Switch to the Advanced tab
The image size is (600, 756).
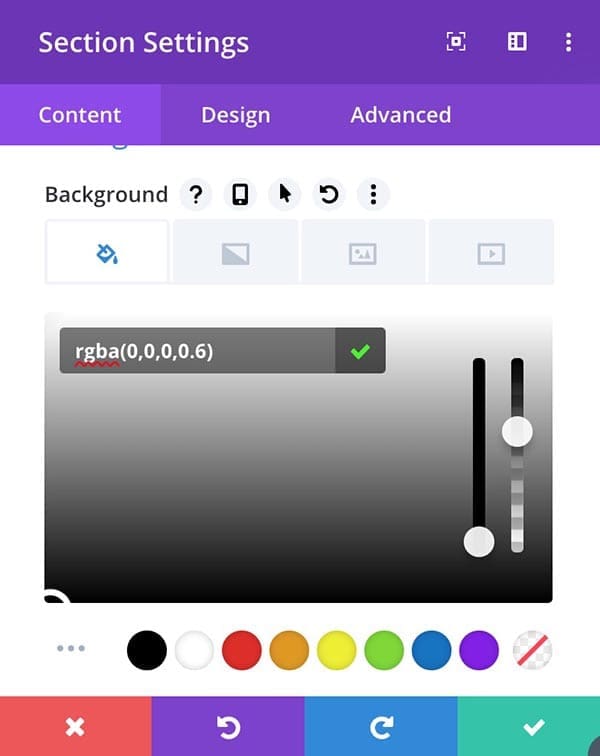click(x=401, y=115)
